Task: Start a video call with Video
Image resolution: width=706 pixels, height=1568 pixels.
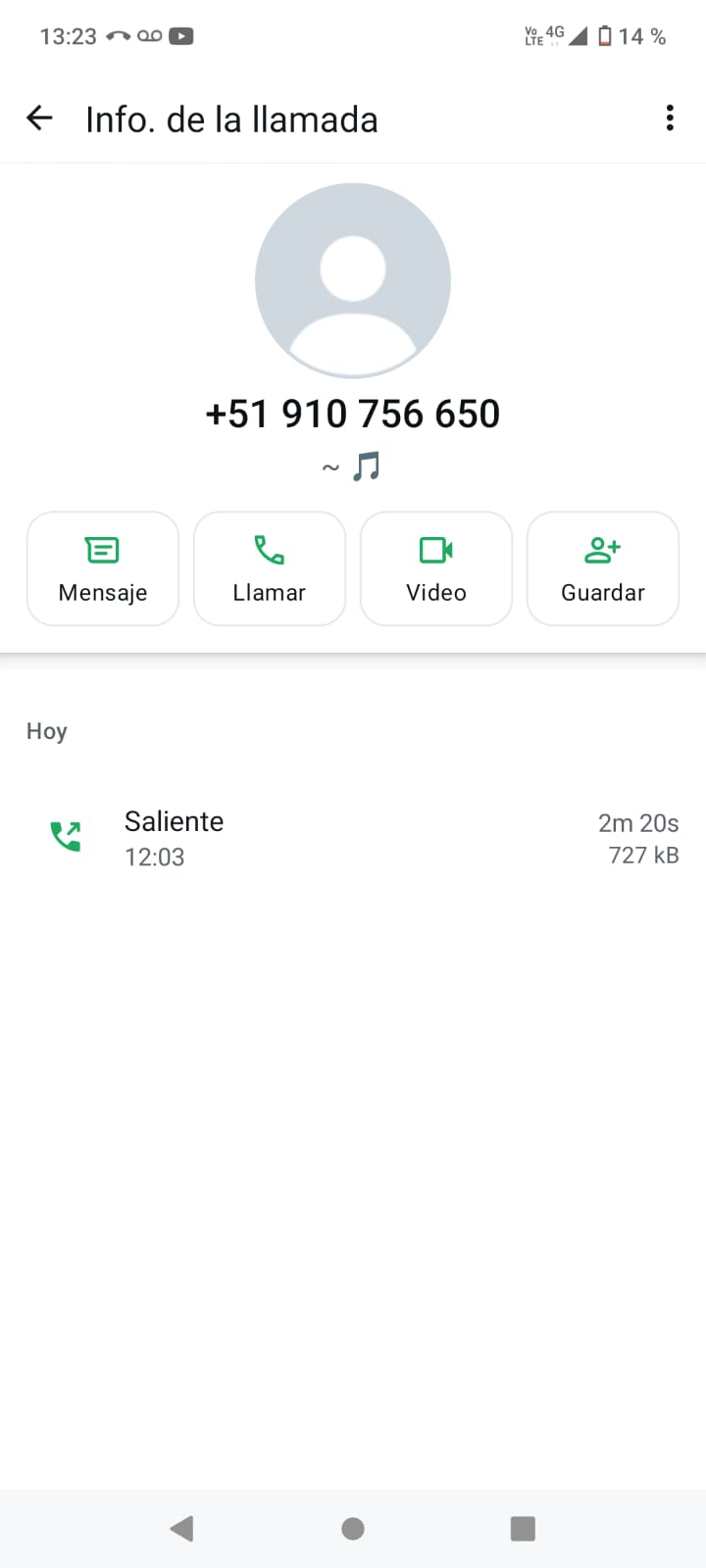Action: pos(436,568)
